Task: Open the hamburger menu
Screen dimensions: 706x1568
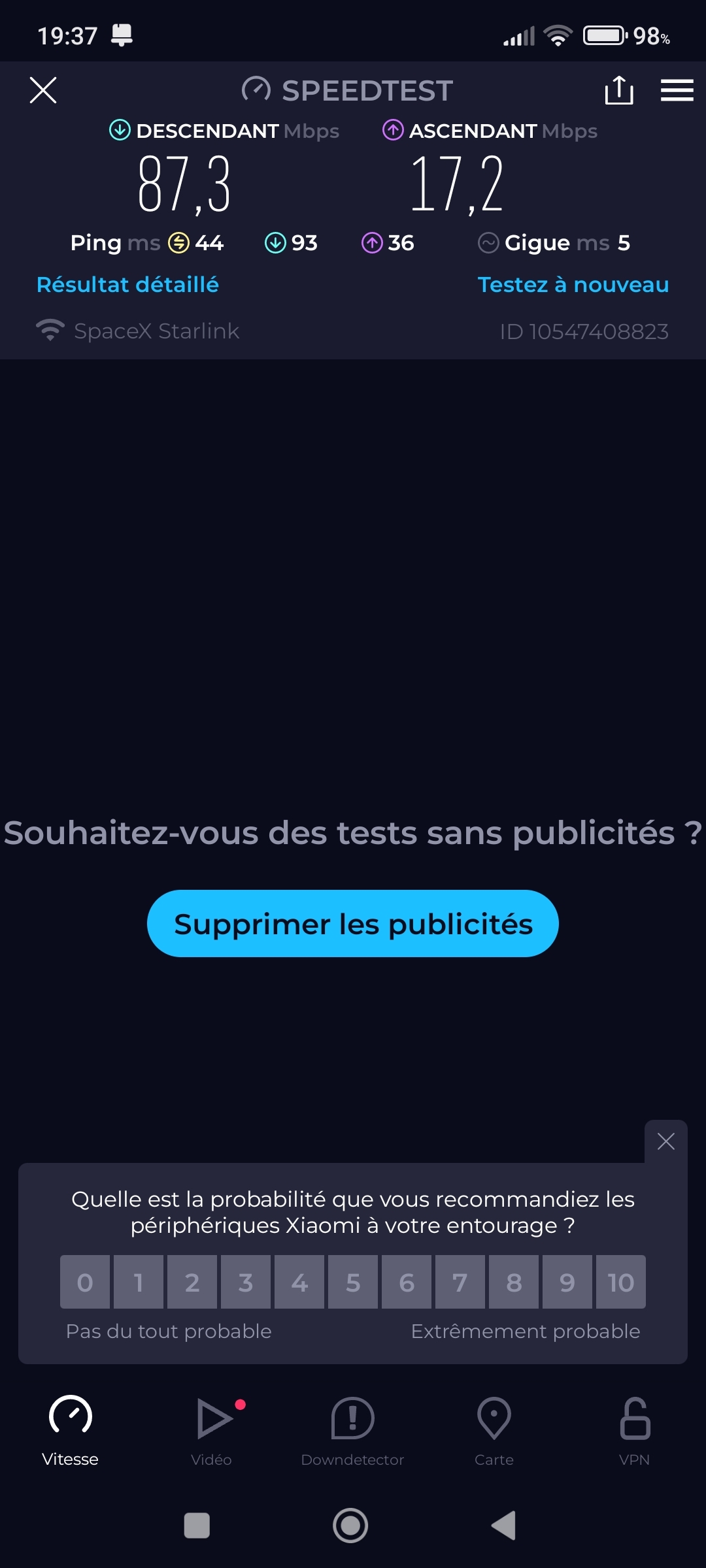Action: click(x=677, y=90)
